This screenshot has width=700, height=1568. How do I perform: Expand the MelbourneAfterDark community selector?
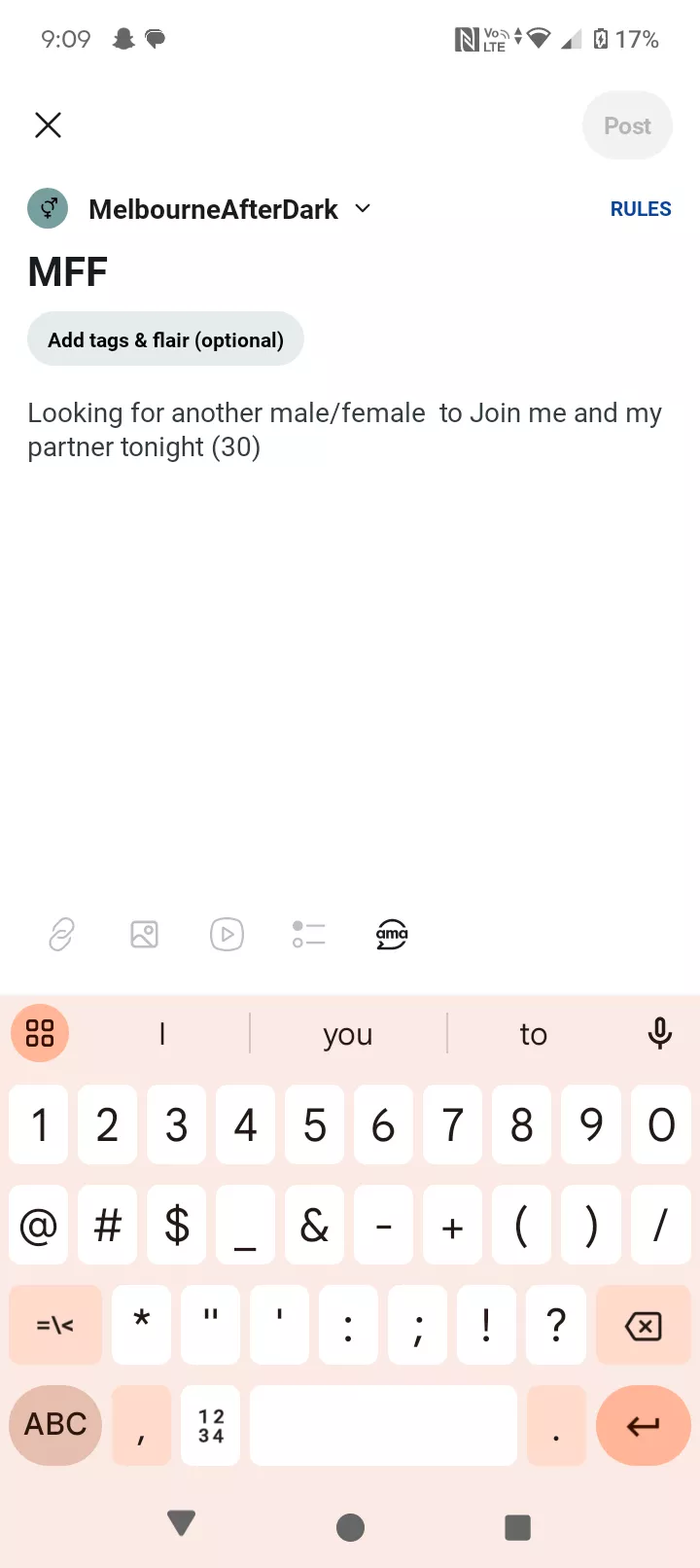coord(363,209)
